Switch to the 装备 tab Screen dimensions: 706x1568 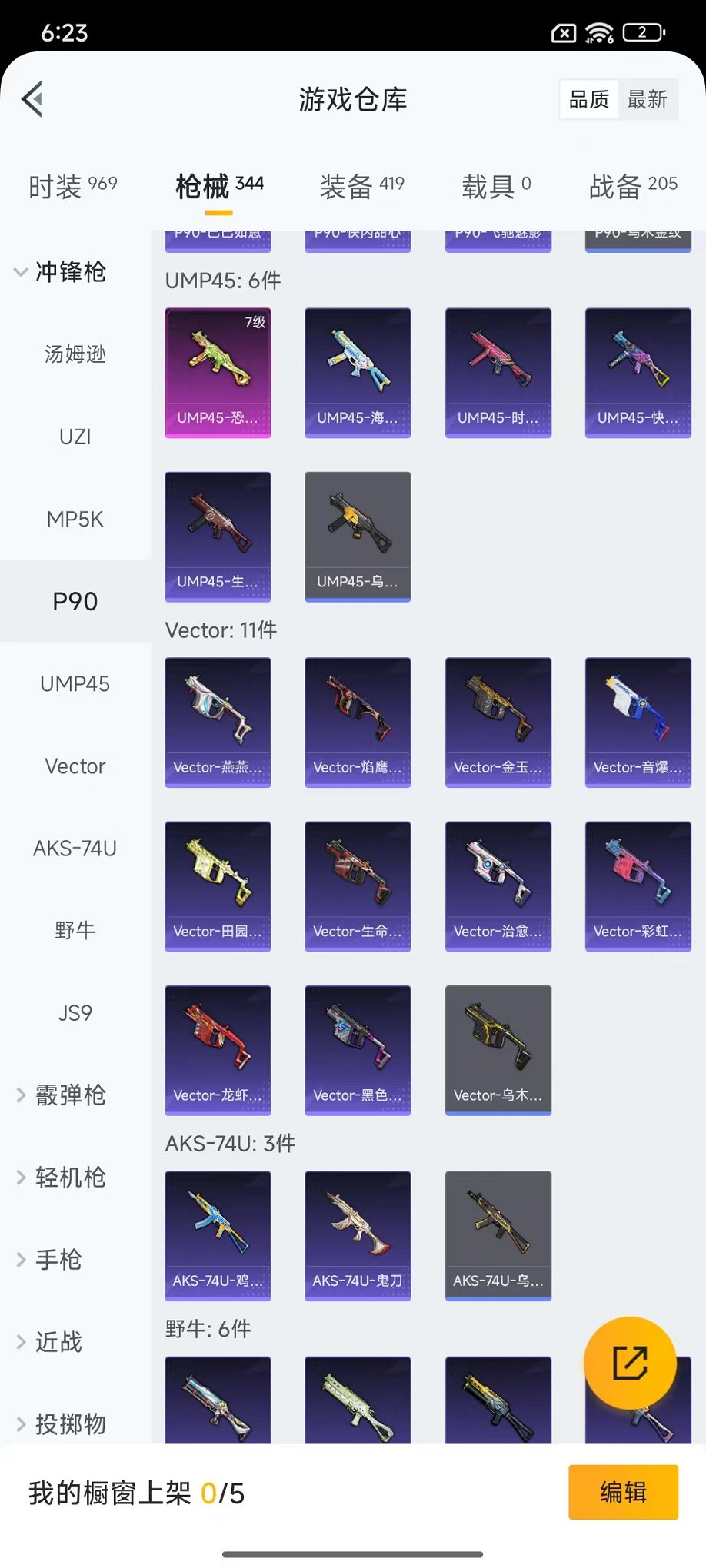(361, 186)
